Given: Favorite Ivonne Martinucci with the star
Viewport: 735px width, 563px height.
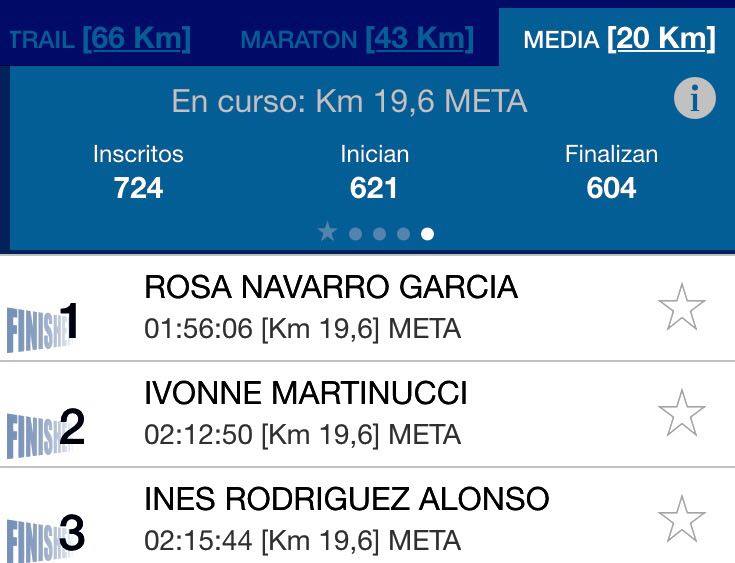Looking at the screenshot, I should pos(681,413).
